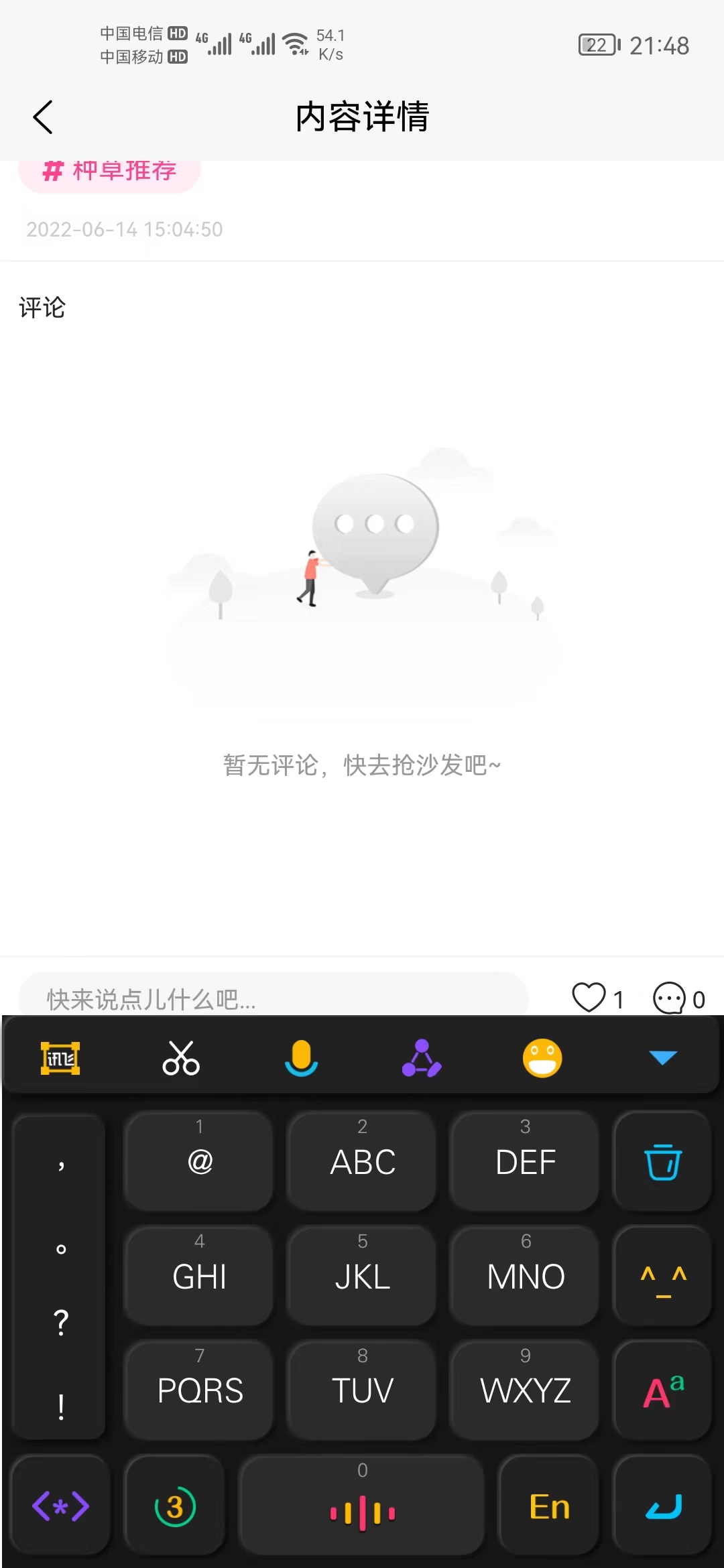Tap the MNO key
Image resolution: width=724 pixels, height=1568 pixels.
526,1276
